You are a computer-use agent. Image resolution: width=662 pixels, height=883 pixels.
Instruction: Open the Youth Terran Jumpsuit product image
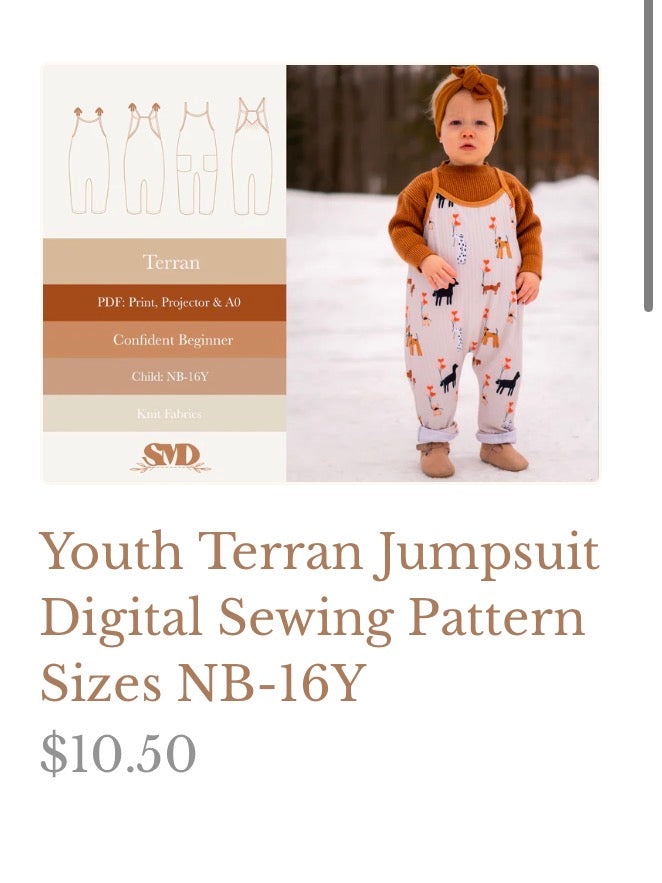point(320,273)
